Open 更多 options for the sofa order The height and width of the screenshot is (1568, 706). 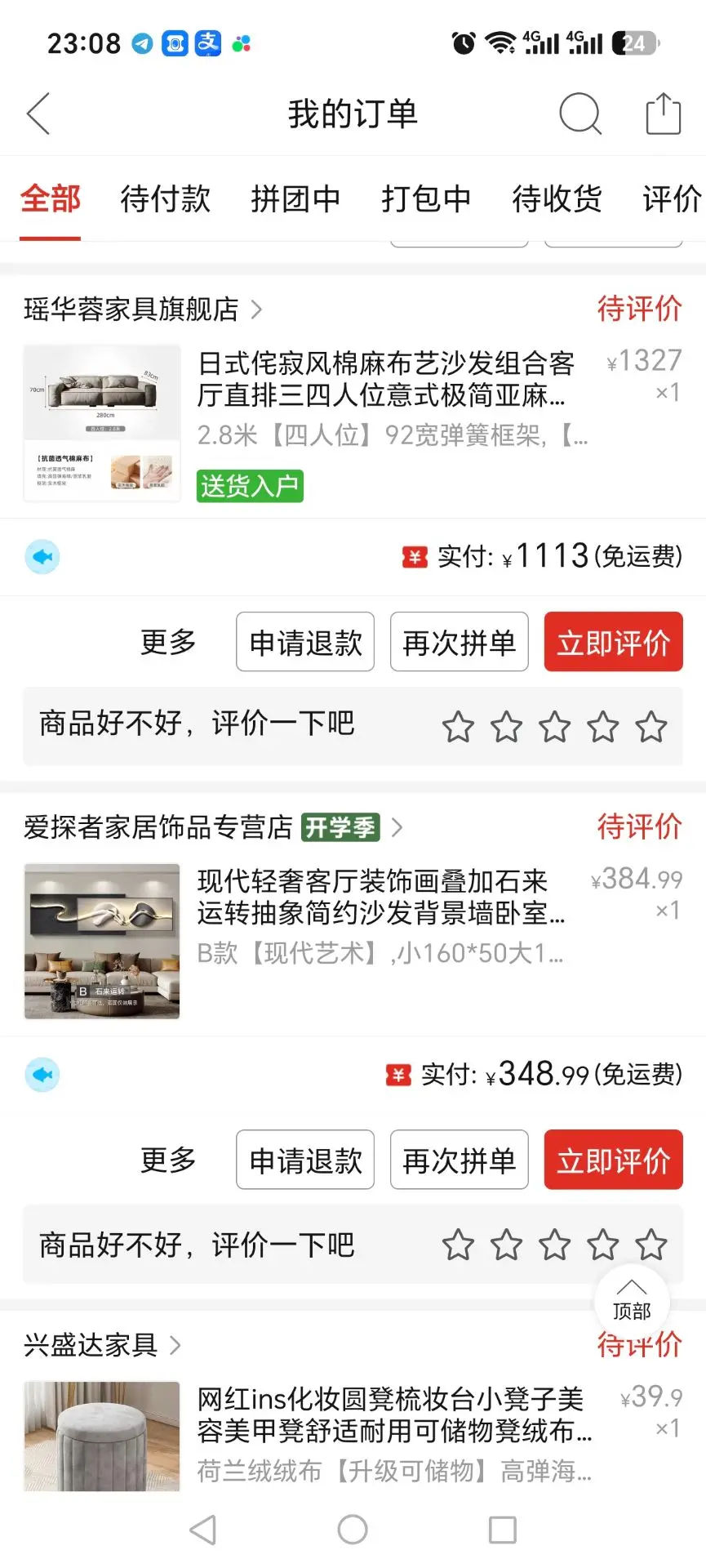pyautogui.click(x=169, y=642)
